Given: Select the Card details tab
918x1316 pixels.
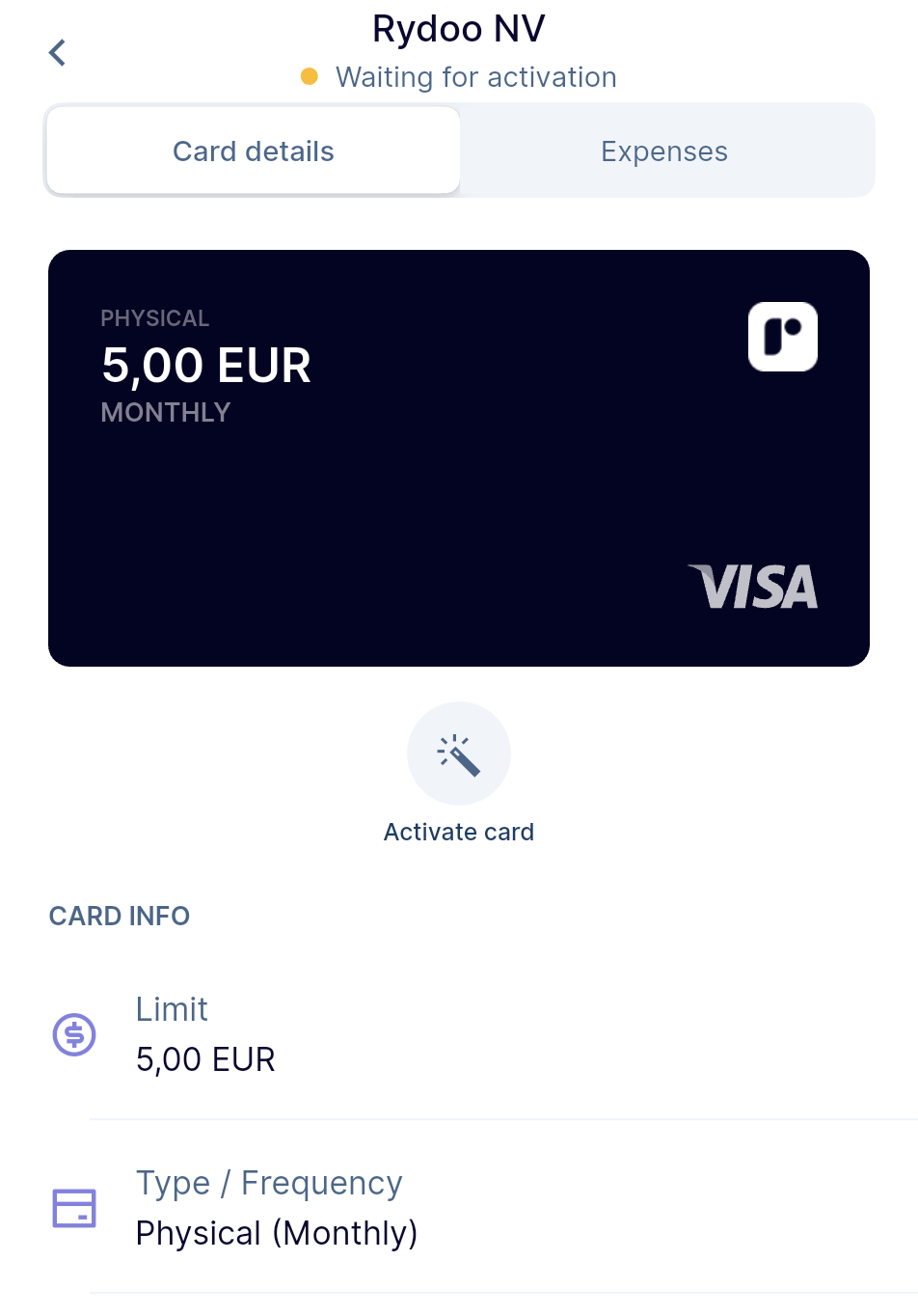Looking at the screenshot, I should click(254, 151).
